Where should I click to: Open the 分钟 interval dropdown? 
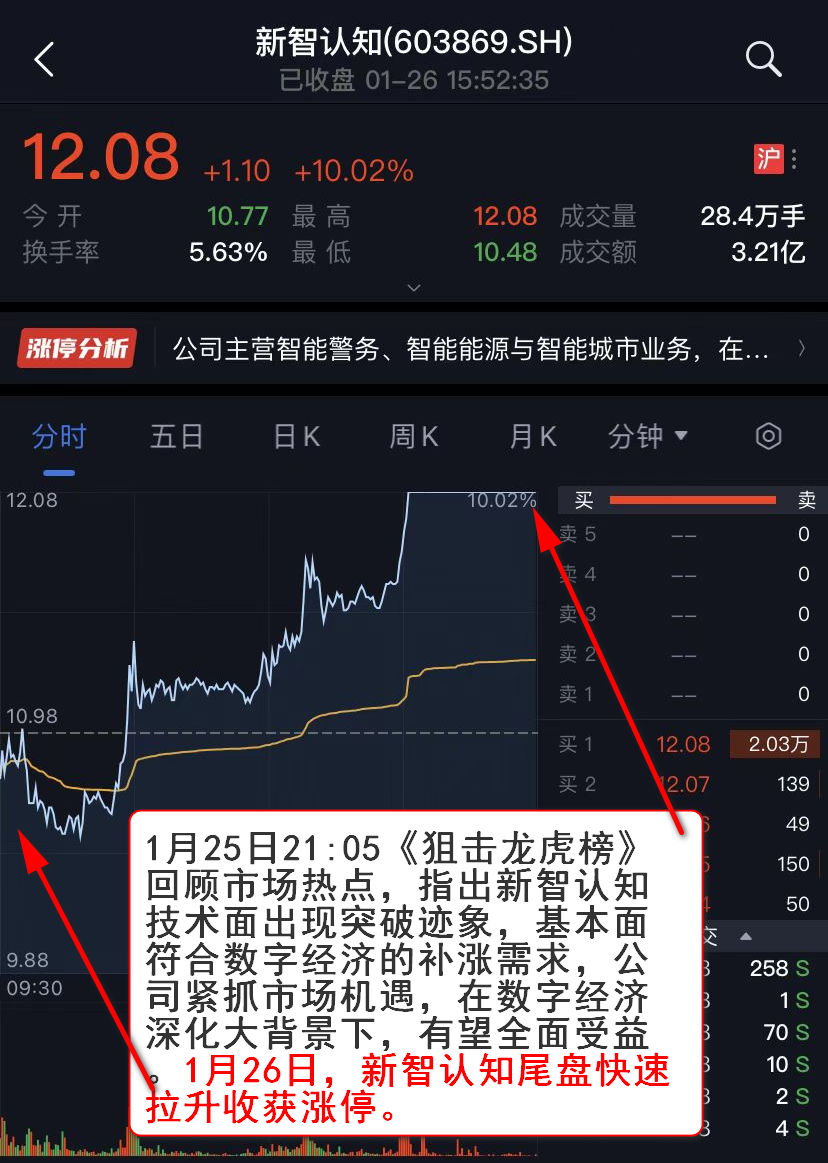[x=648, y=437]
